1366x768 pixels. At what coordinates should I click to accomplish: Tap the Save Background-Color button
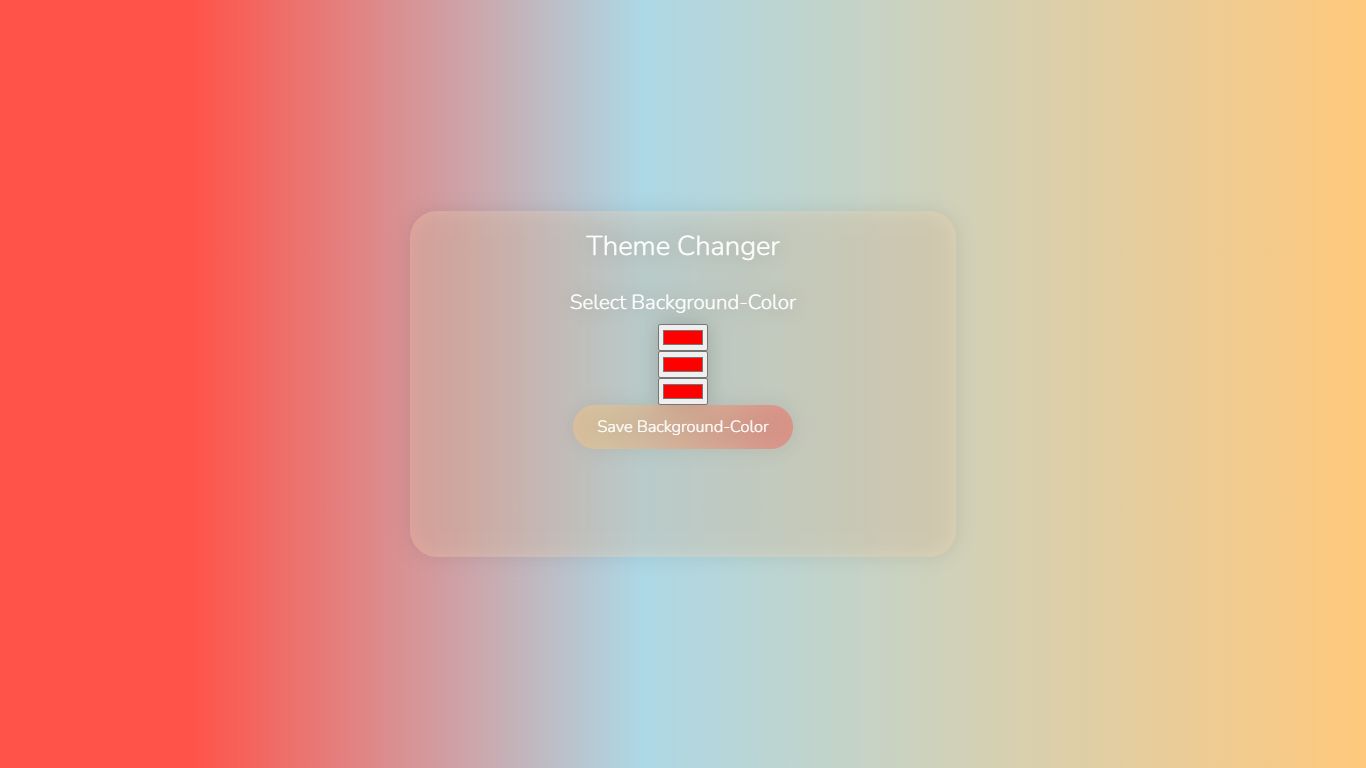click(683, 427)
